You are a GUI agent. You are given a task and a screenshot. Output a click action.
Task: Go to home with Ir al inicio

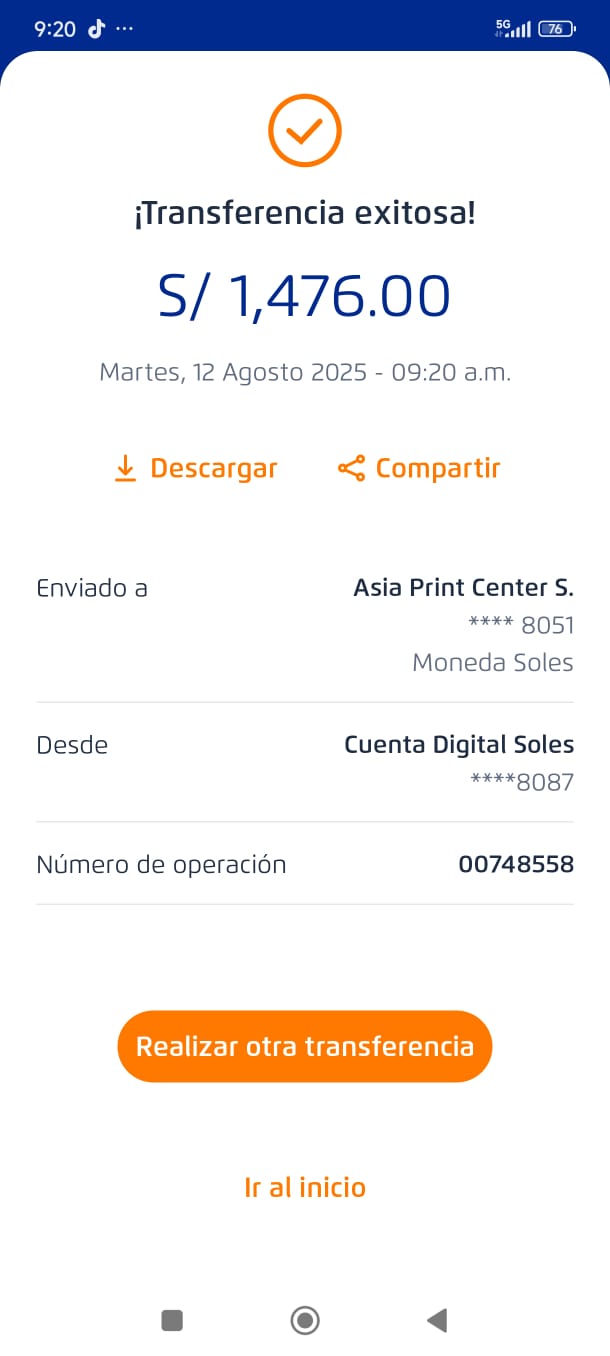pos(305,1187)
